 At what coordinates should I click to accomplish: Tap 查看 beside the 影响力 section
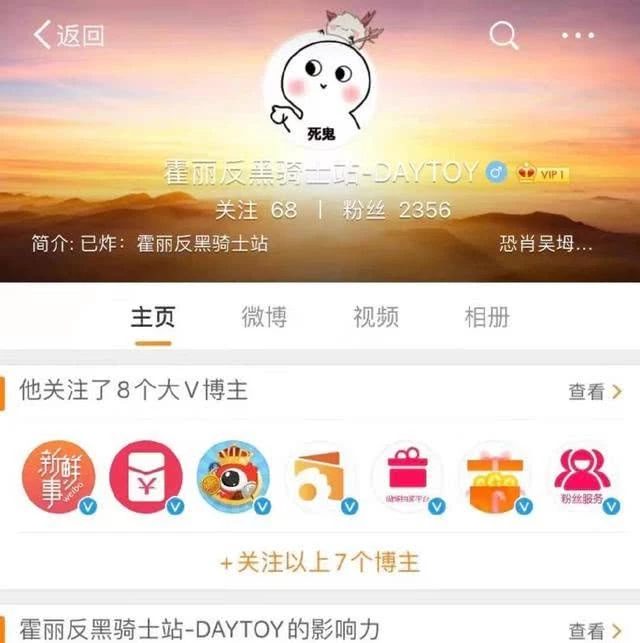[x=594, y=630]
